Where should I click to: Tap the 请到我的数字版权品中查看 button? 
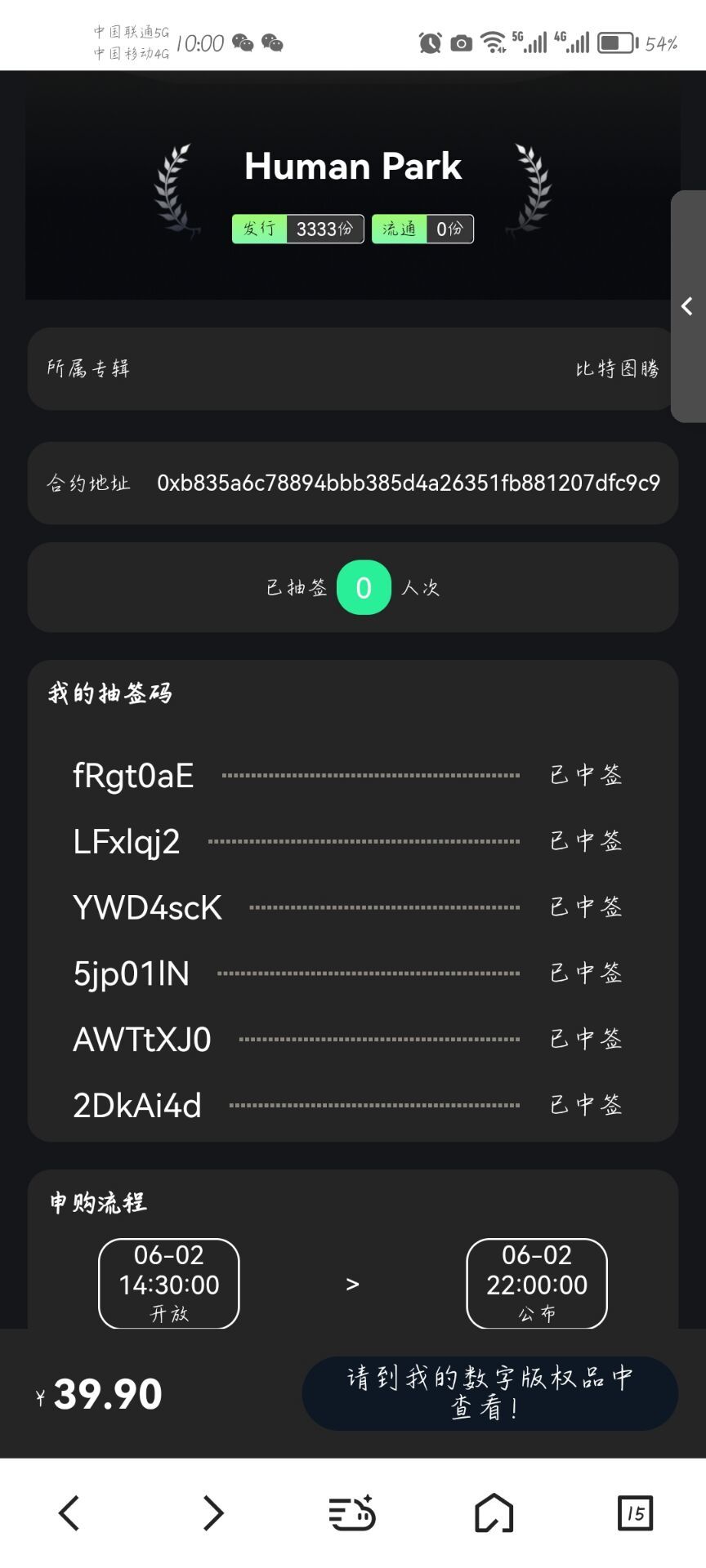490,1393
